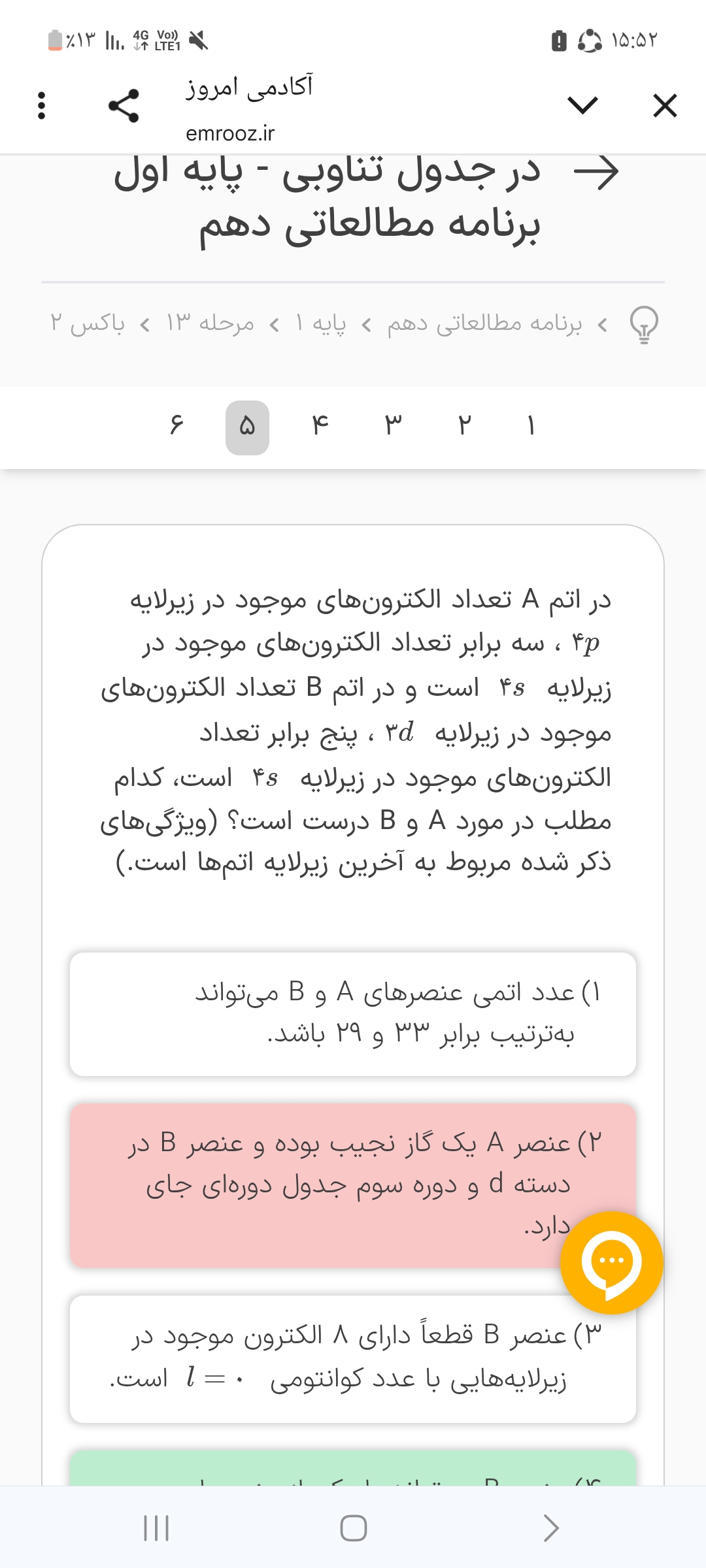
Task: Jump to question ۴
Action: click(320, 427)
